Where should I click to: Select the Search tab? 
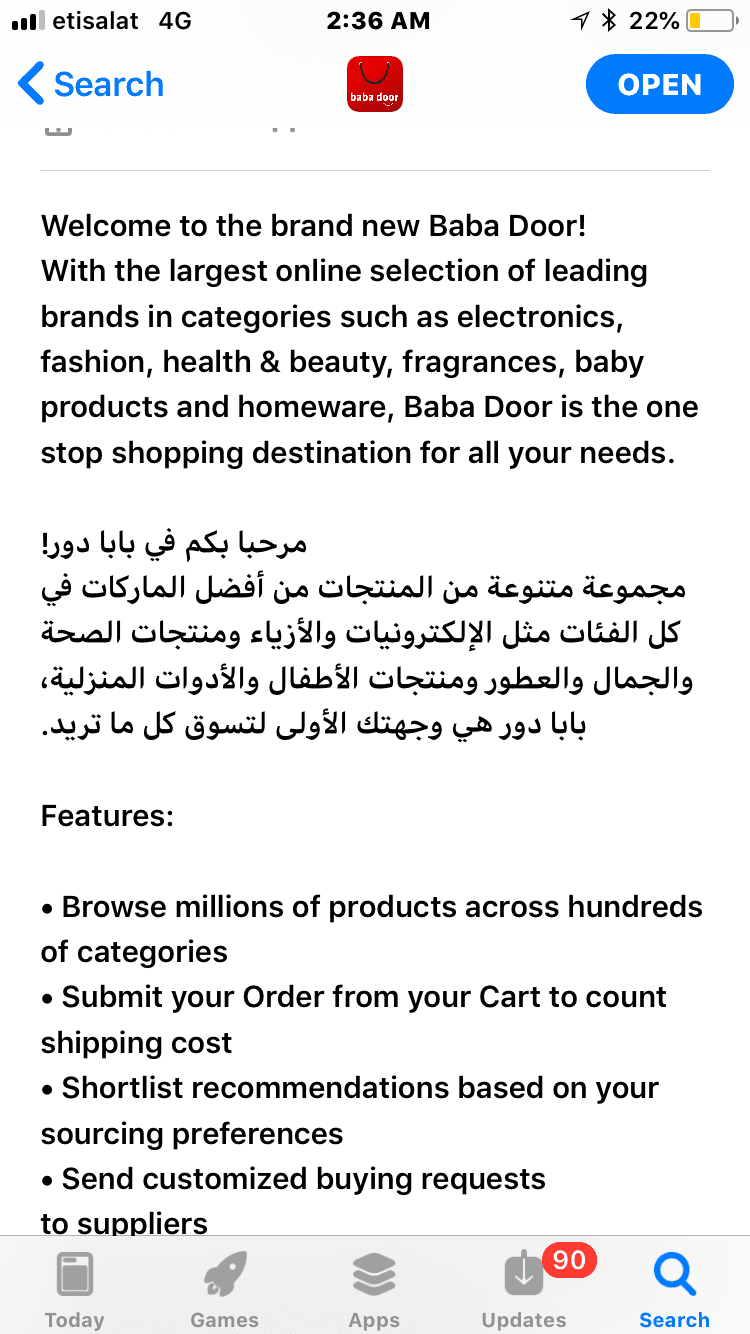point(674,1288)
